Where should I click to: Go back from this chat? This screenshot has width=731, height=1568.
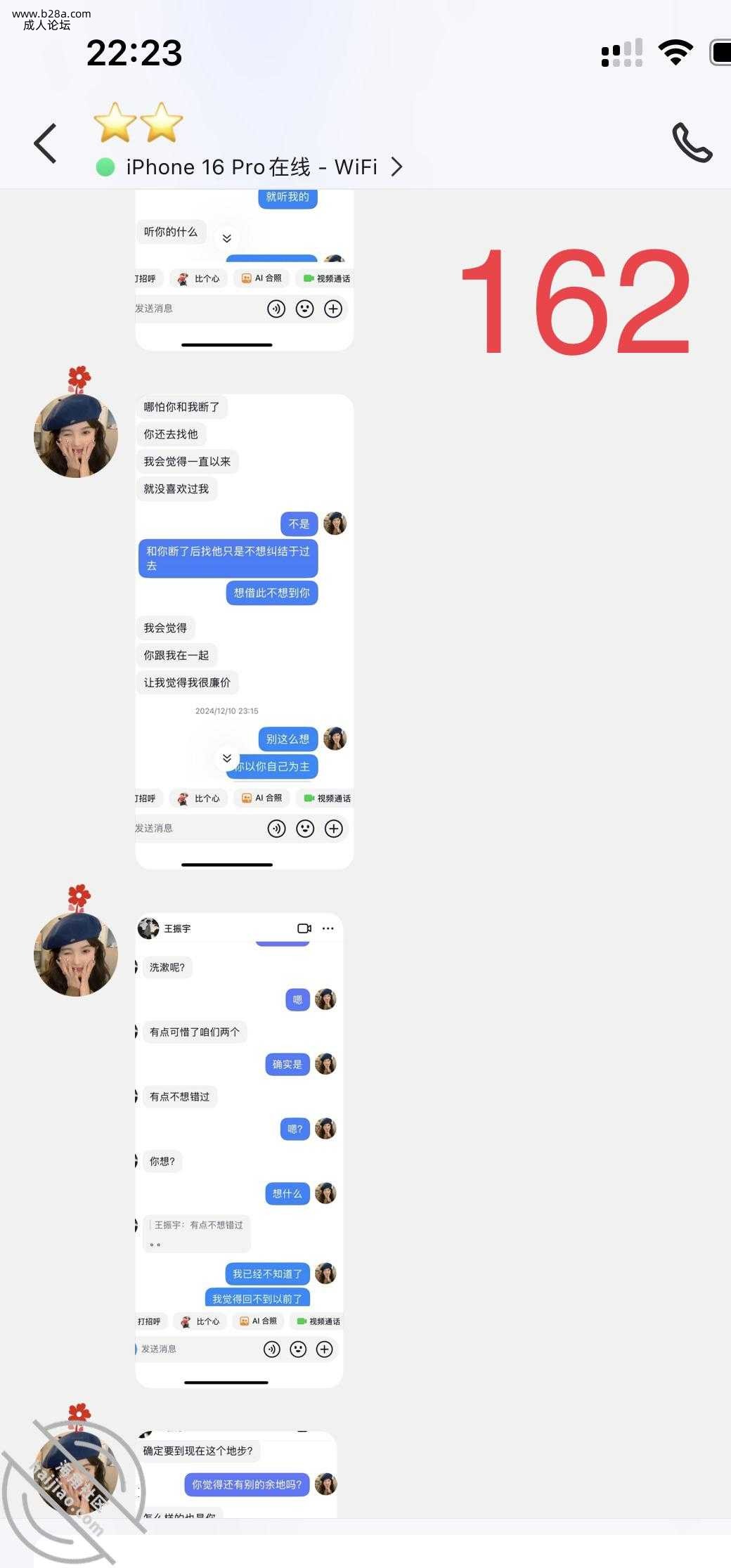click(46, 143)
